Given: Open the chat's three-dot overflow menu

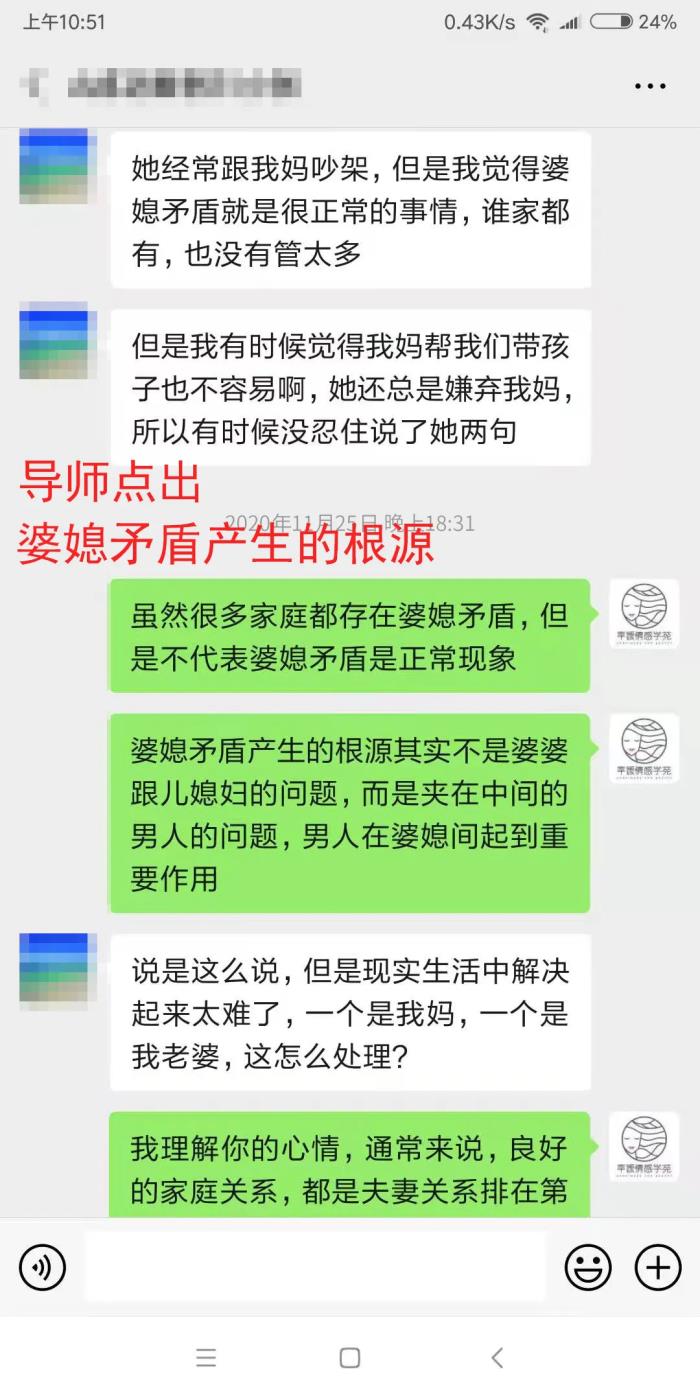Looking at the screenshot, I should coord(650,86).
